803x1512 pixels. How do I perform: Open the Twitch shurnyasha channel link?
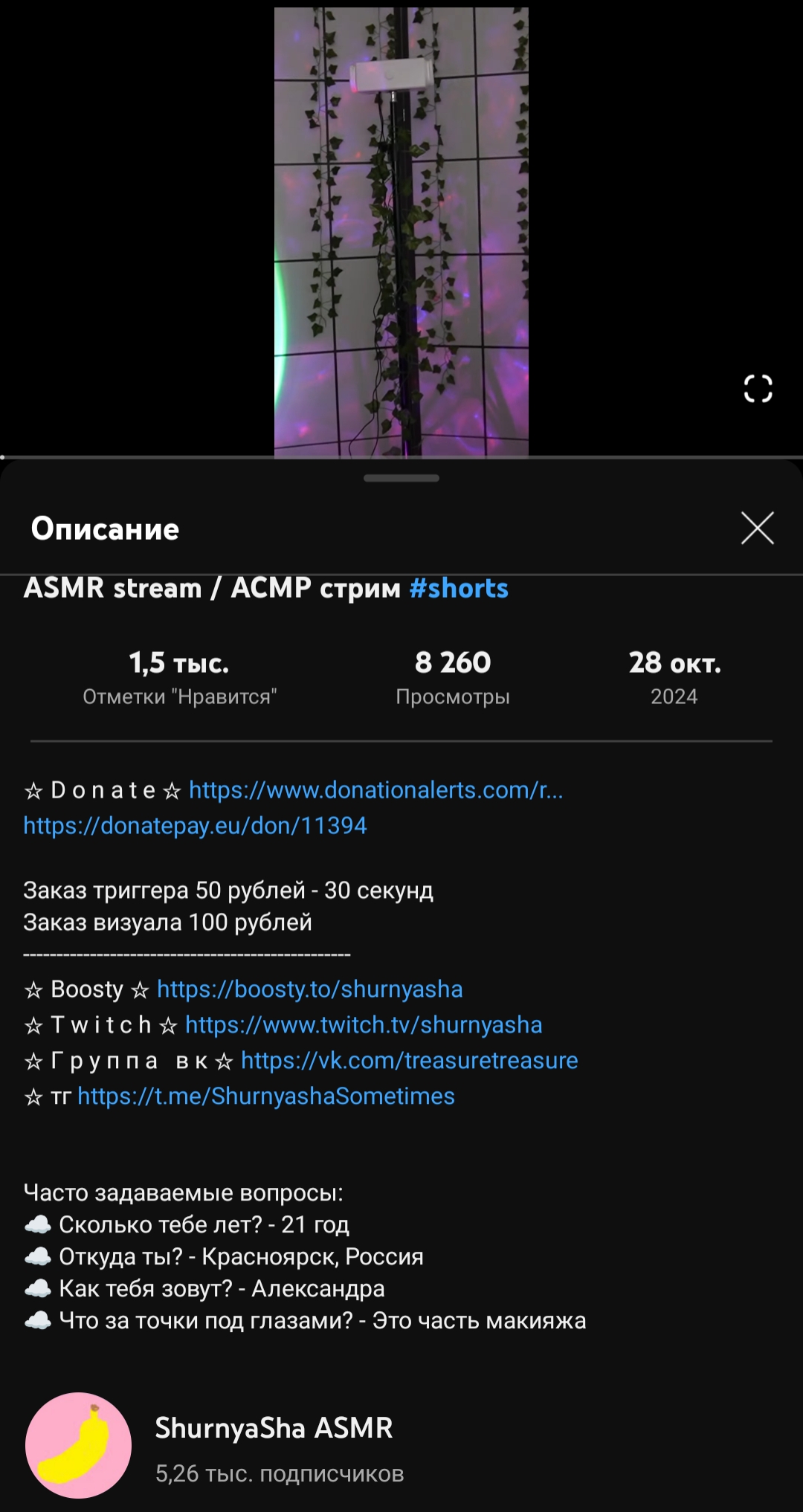364,1025
